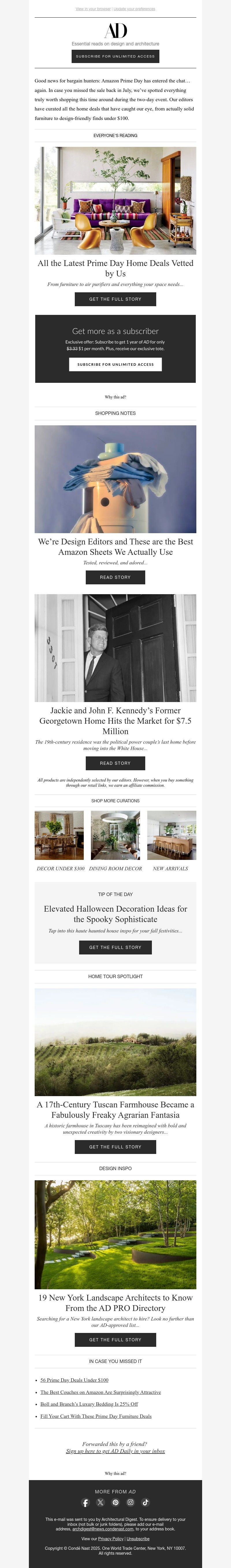
Task: Open the Best Couches on Amazon link
Action: click(x=100, y=1392)
